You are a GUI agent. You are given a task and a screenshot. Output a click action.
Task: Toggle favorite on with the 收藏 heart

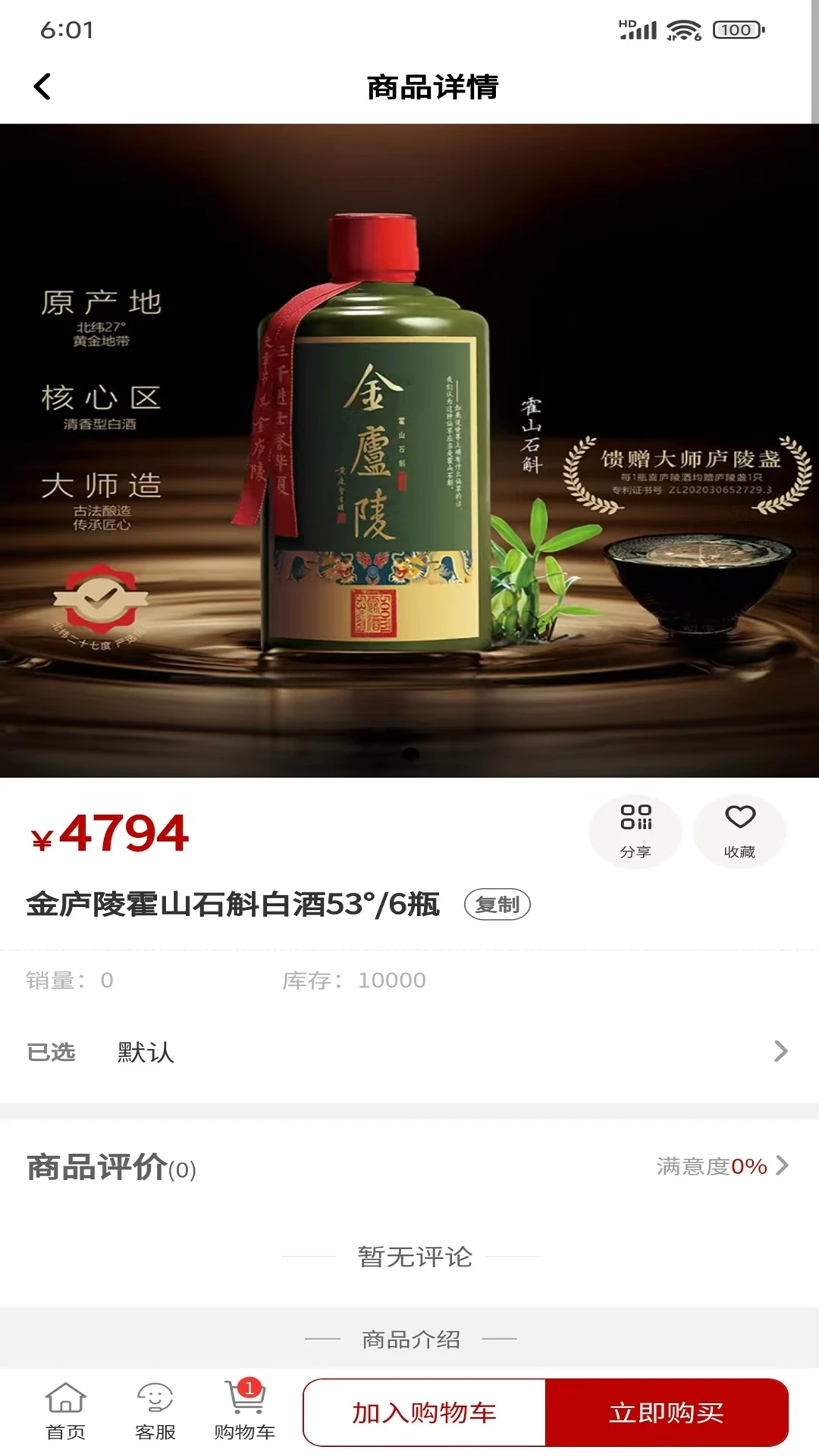pos(740,830)
